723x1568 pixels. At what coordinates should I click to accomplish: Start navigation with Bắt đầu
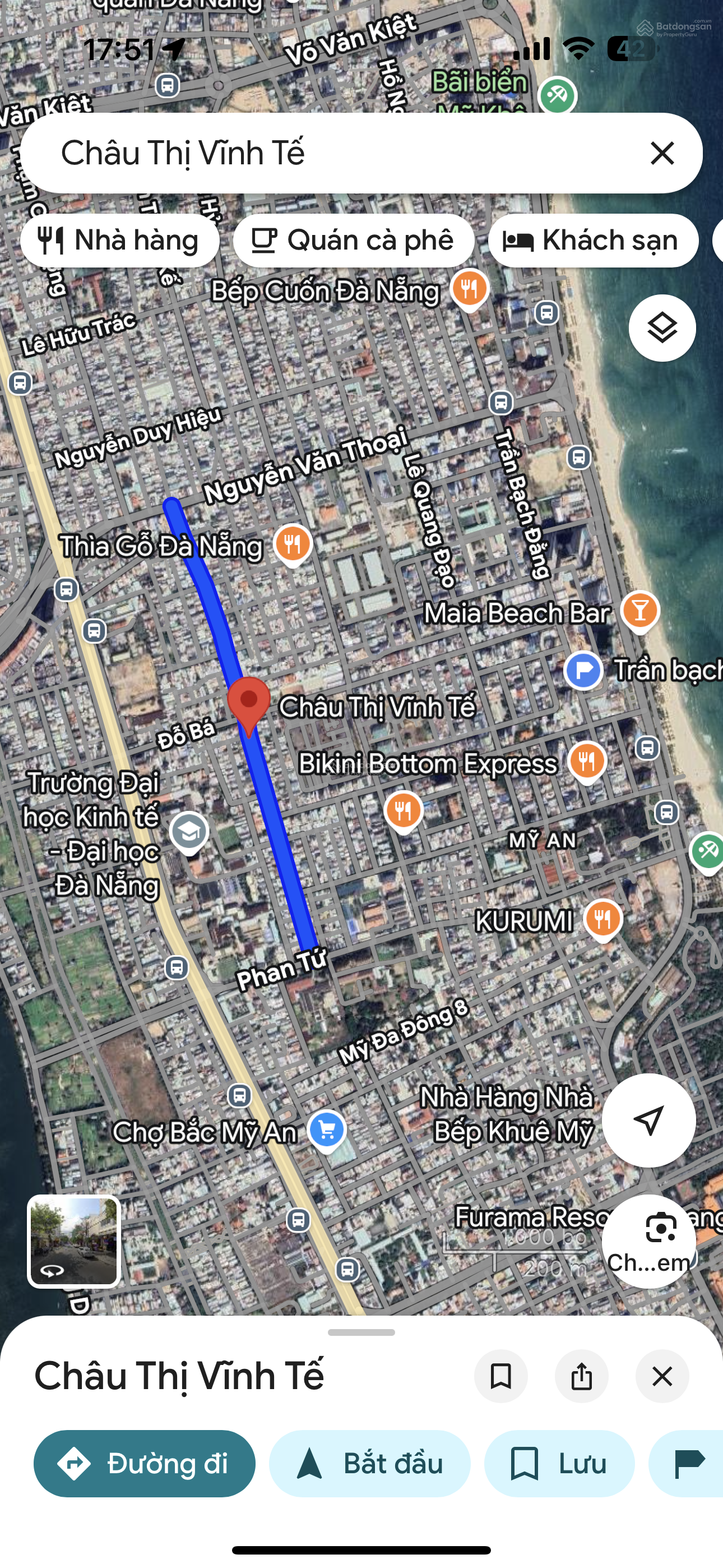click(369, 1463)
